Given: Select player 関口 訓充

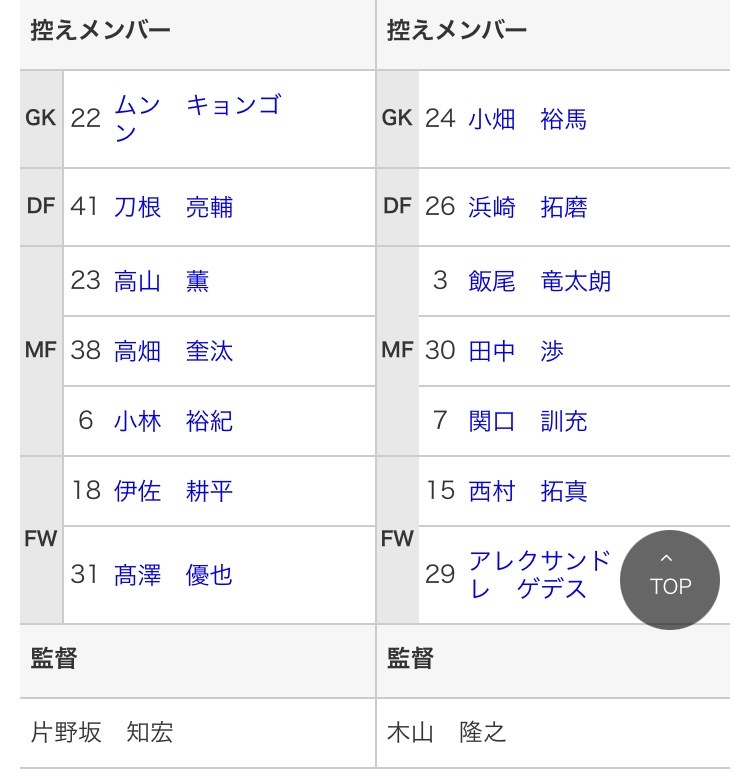Looking at the screenshot, I should (x=528, y=421).
